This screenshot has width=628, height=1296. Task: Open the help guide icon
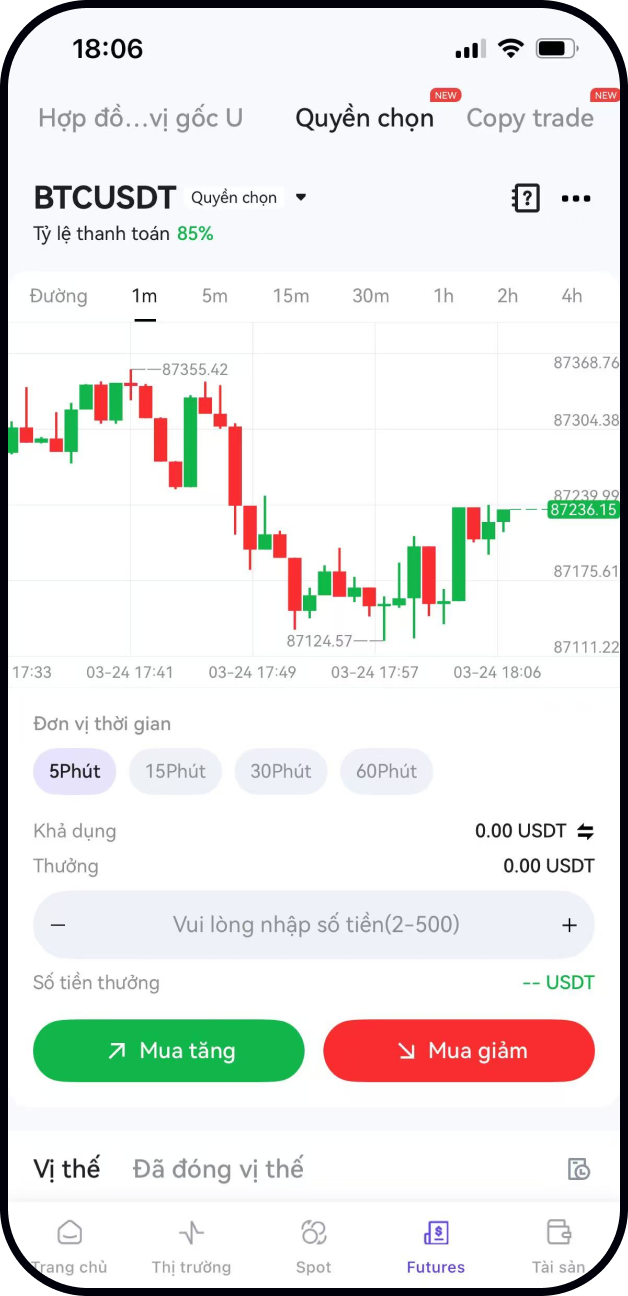click(x=525, y=198)
